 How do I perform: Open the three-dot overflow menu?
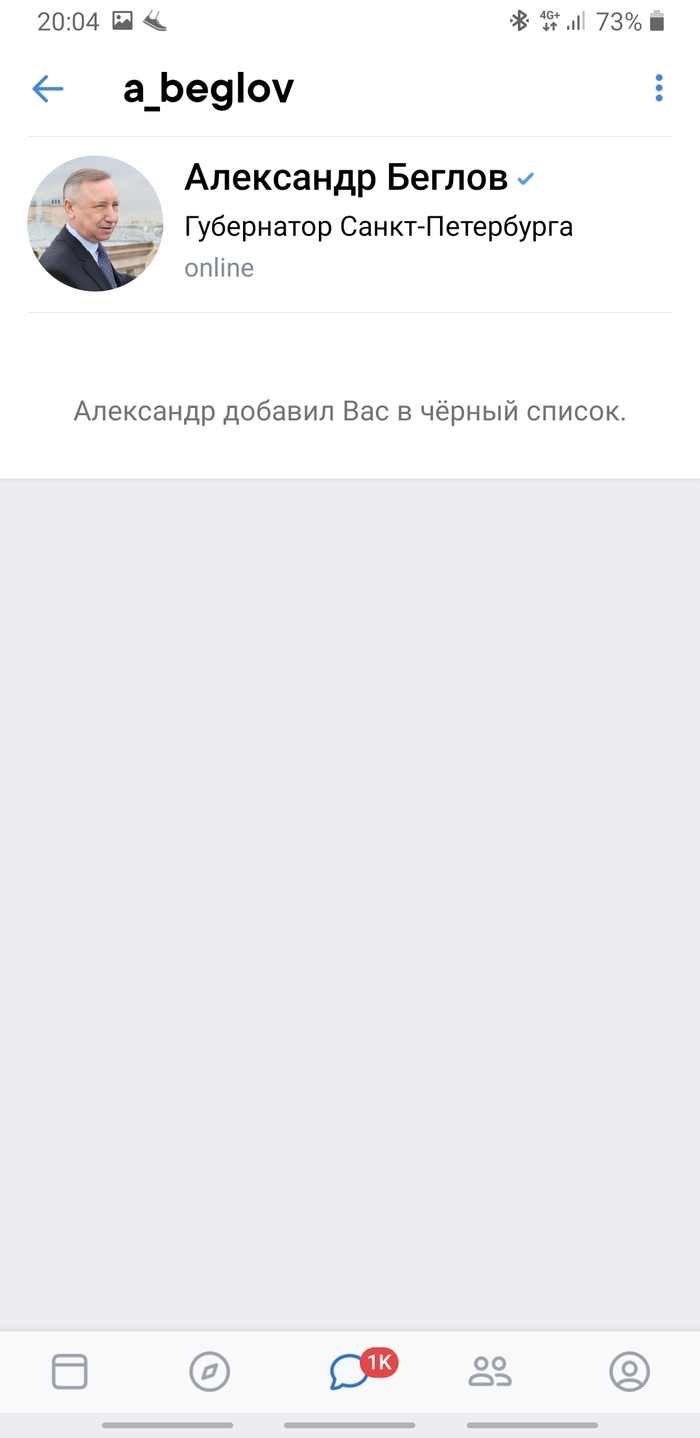[658, 88]
